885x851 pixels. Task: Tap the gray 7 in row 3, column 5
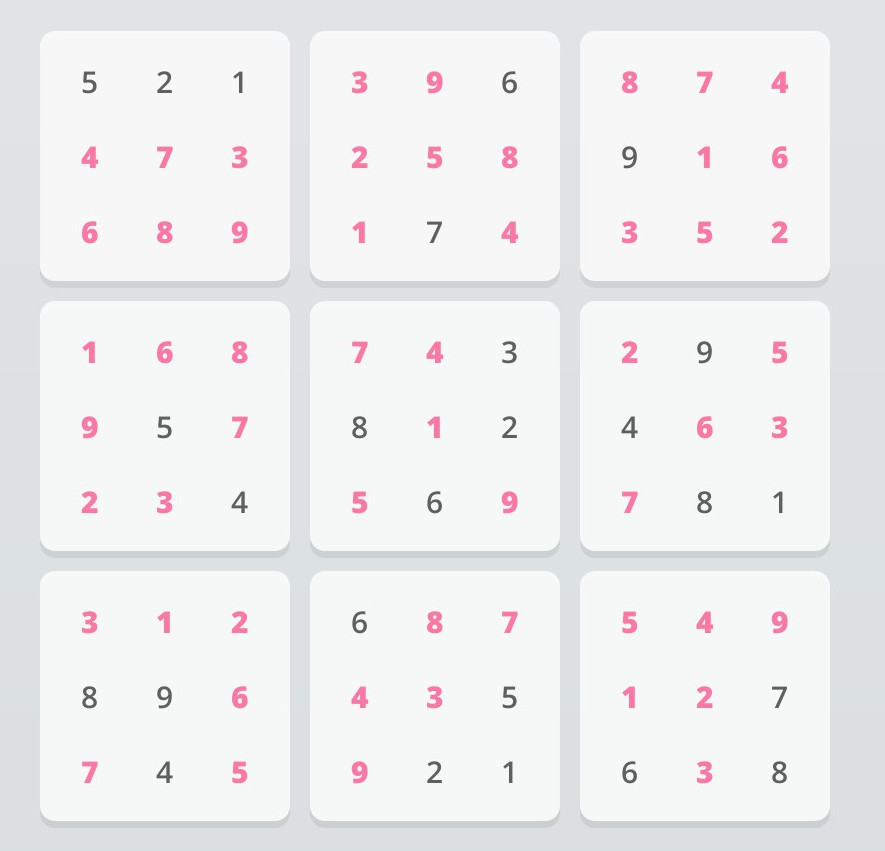click(x=434, y=232)
